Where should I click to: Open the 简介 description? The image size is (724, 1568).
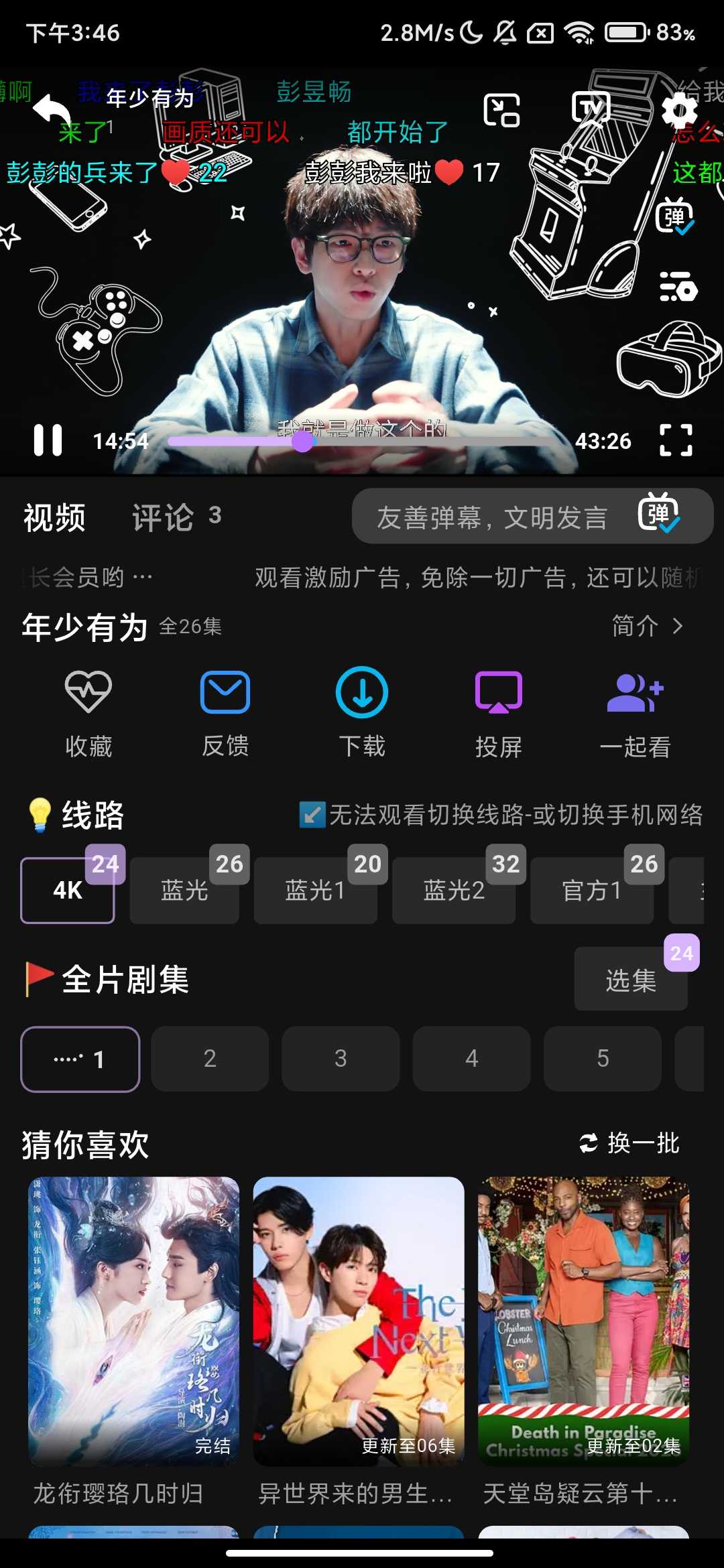point(647,627)
